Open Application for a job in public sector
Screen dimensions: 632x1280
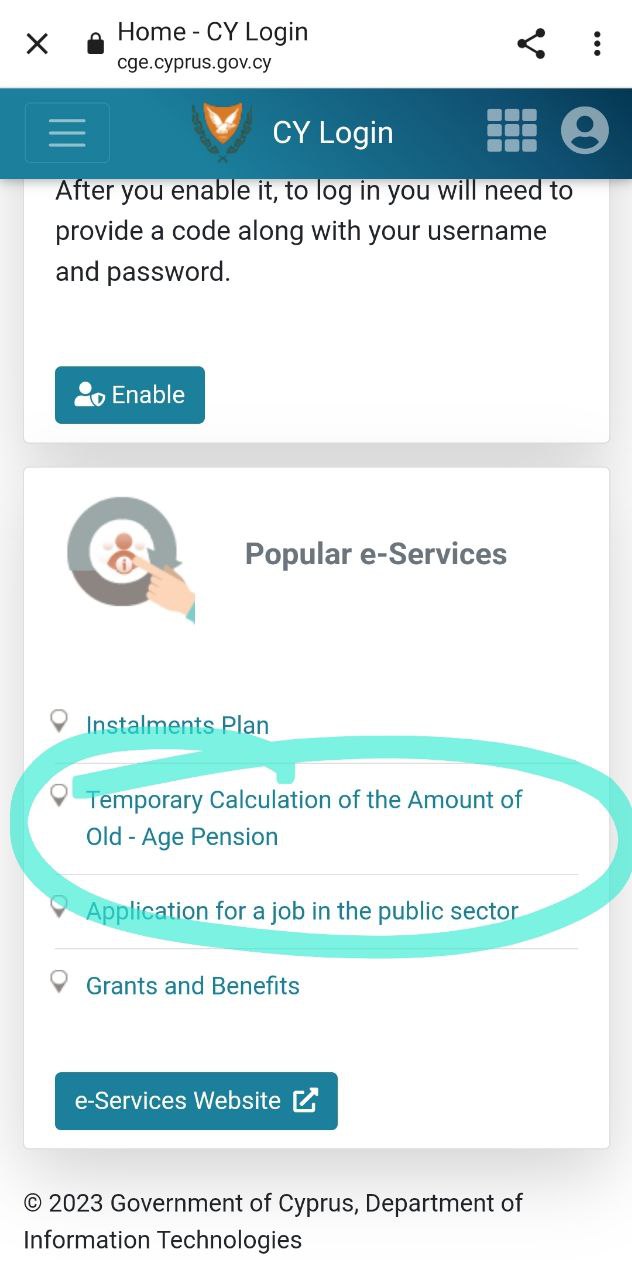[x=302, y=911]
